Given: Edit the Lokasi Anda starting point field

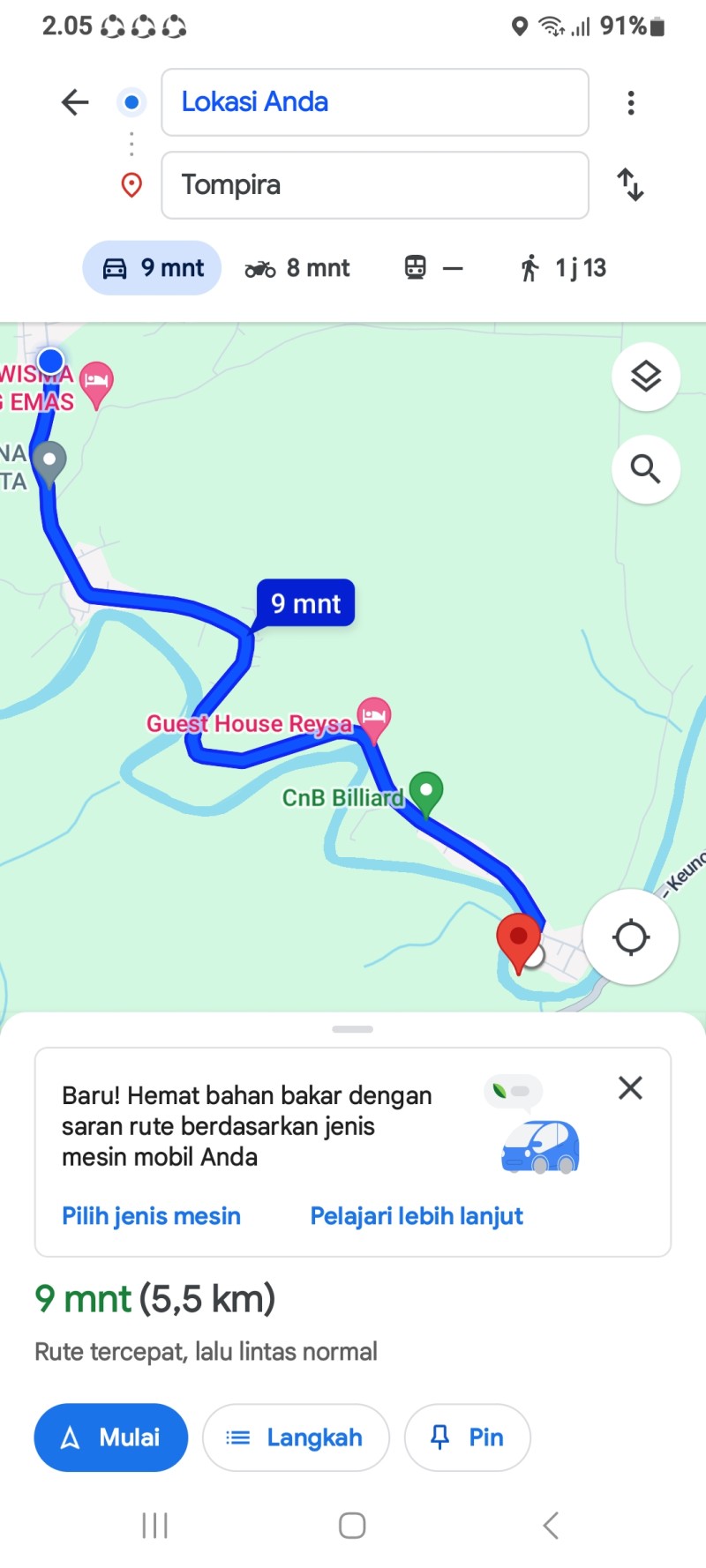Looking at the screenshot, I should click(x=375, y=102).
